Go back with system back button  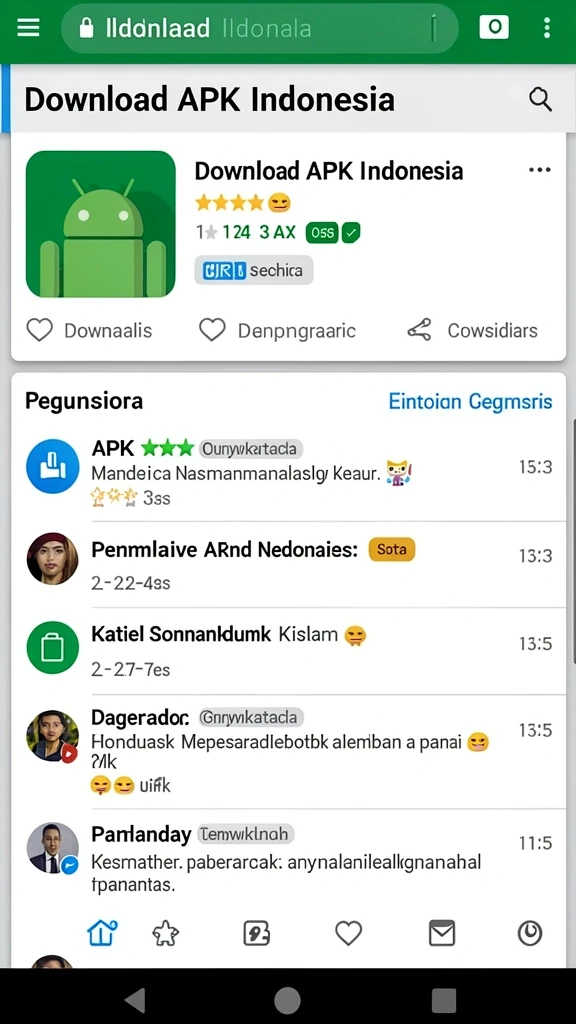[135, 1000]
